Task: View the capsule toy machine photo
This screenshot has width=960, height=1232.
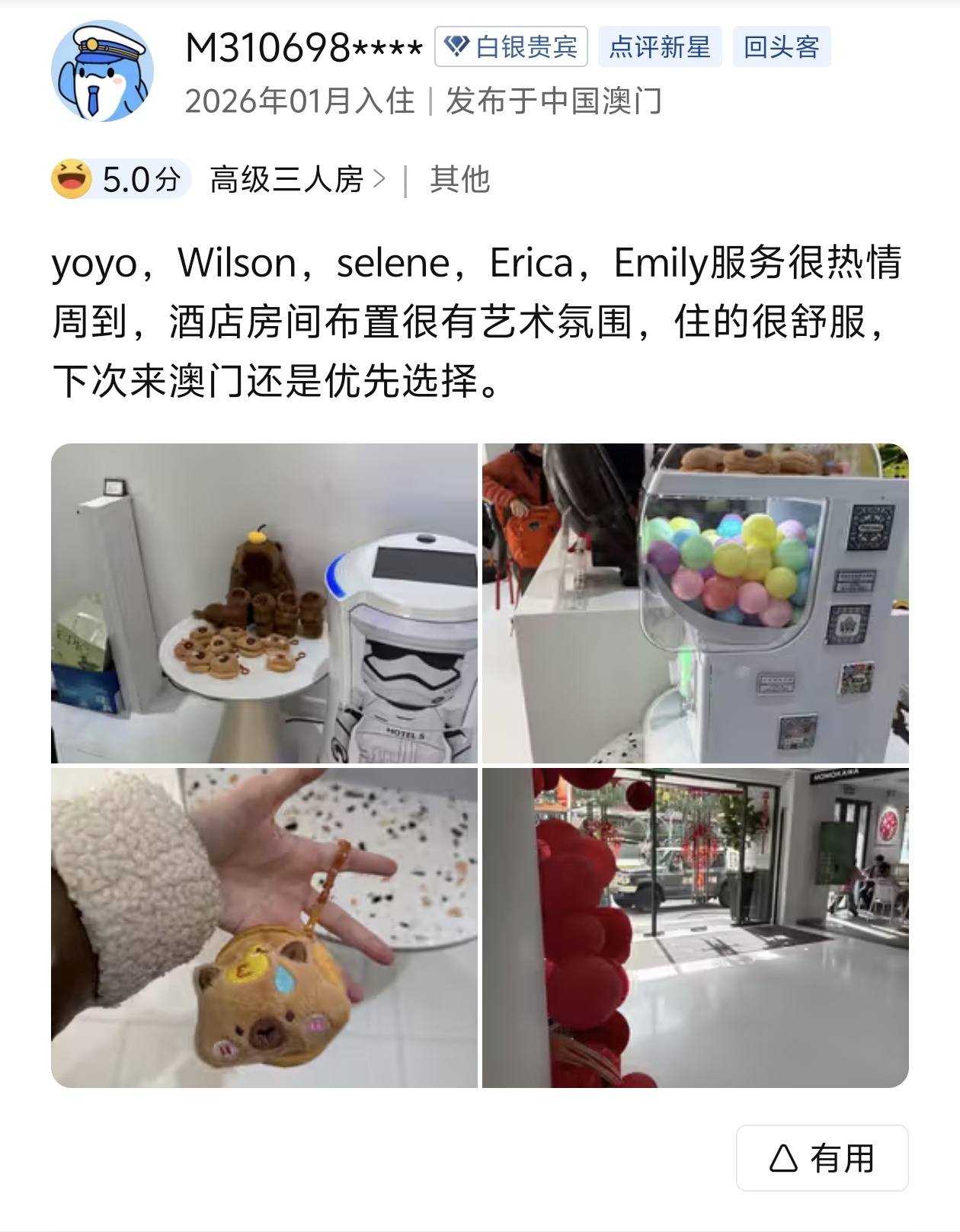Action: coord(695,603)
